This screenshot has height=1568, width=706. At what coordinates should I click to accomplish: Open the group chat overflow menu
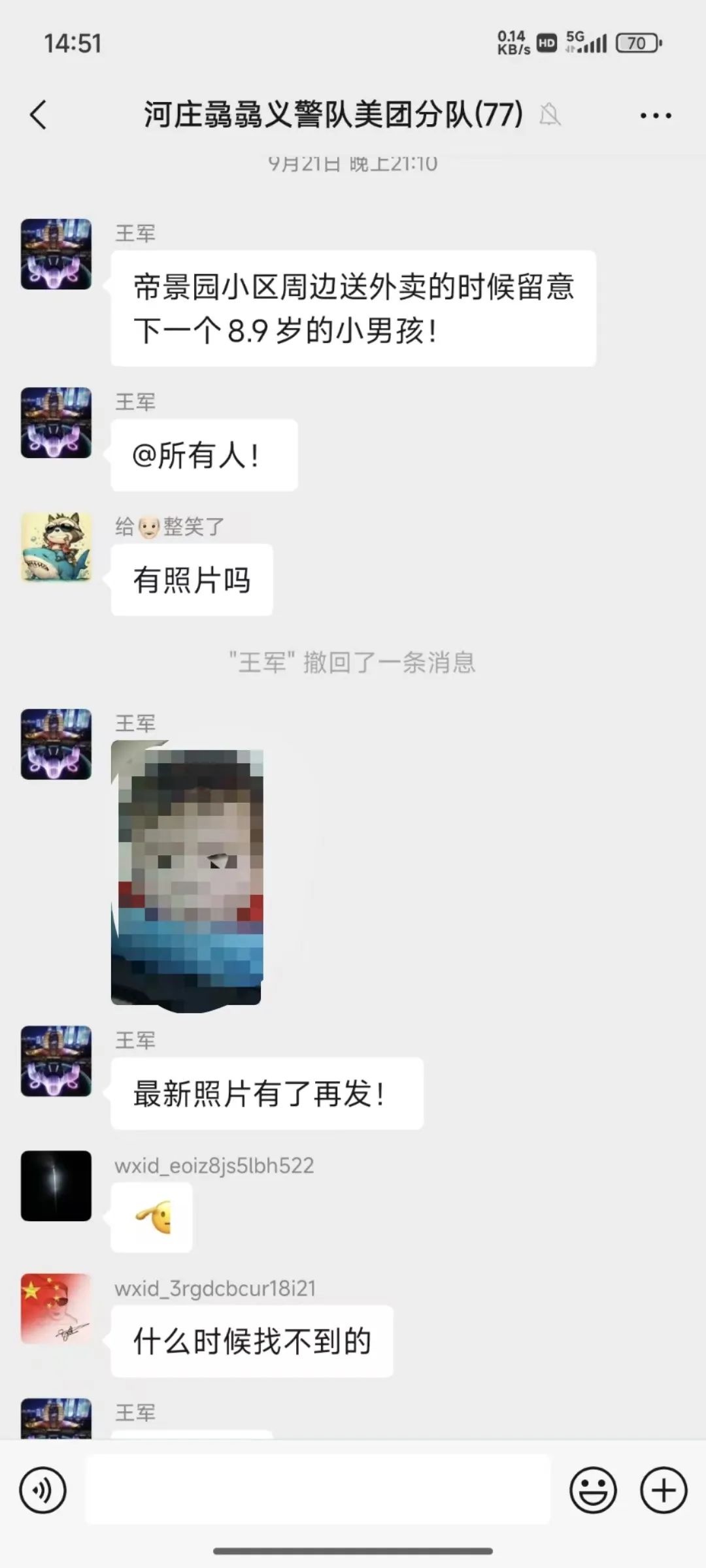[x=655, y=116]
